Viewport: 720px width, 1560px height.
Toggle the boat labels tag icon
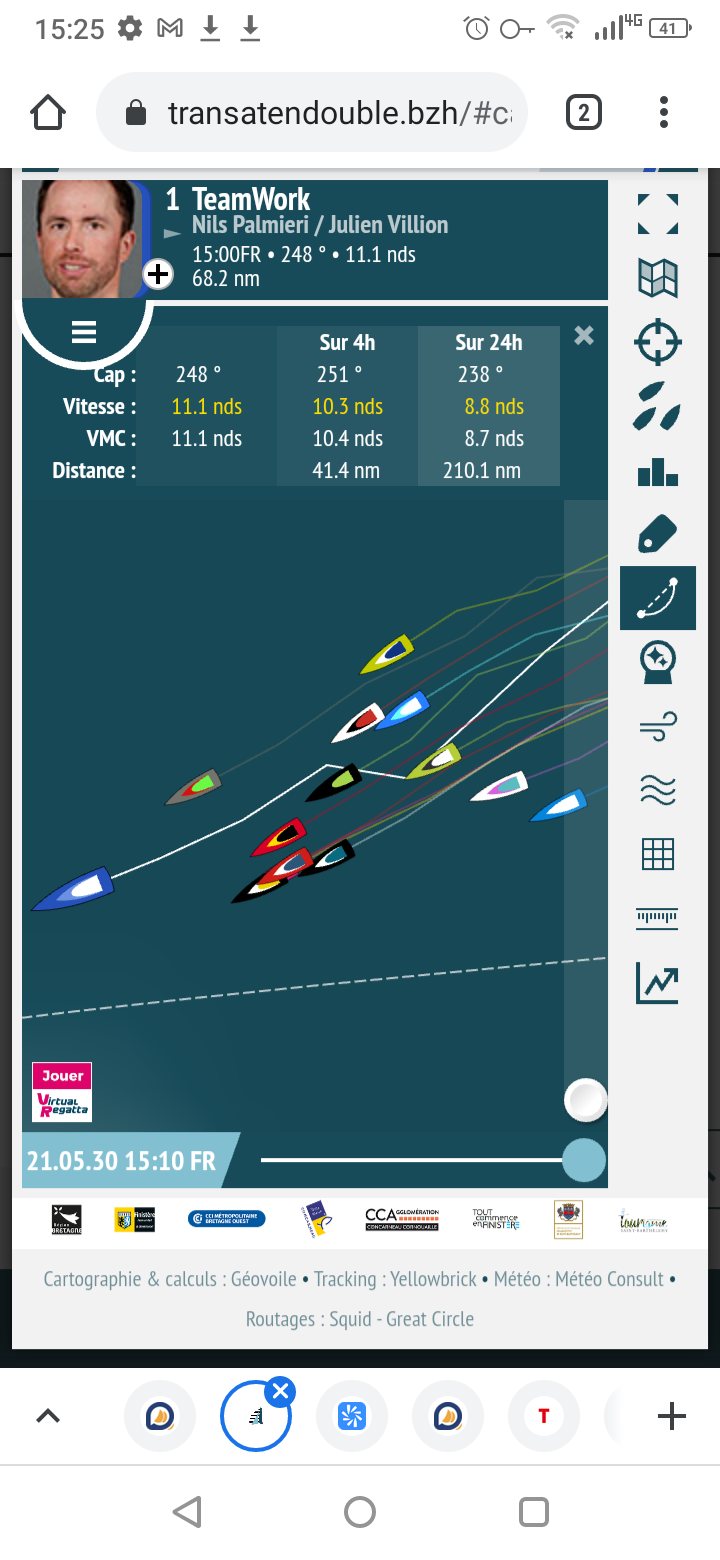click(x=658, y=534)
